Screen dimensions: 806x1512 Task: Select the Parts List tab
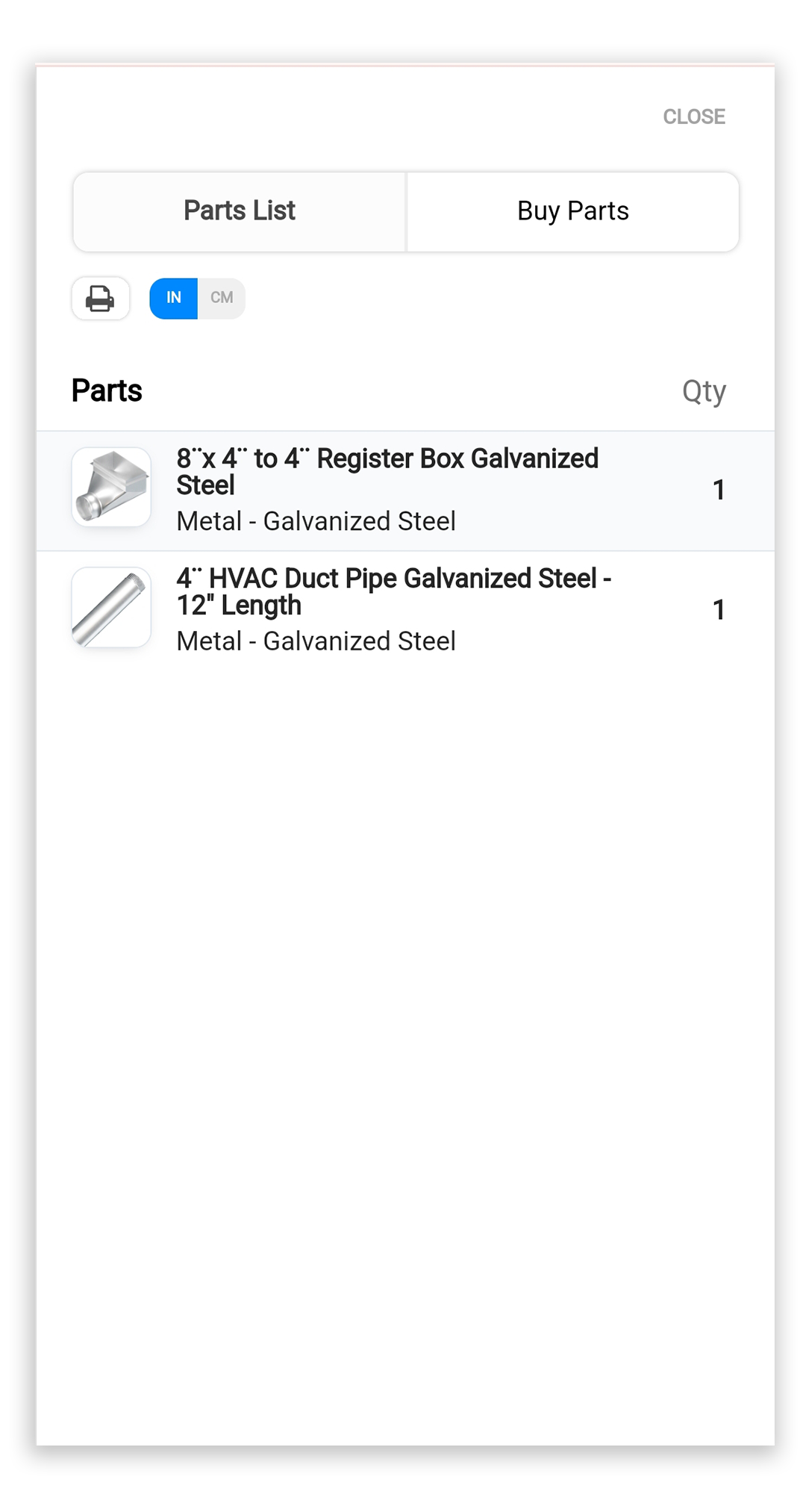(240, 211)
